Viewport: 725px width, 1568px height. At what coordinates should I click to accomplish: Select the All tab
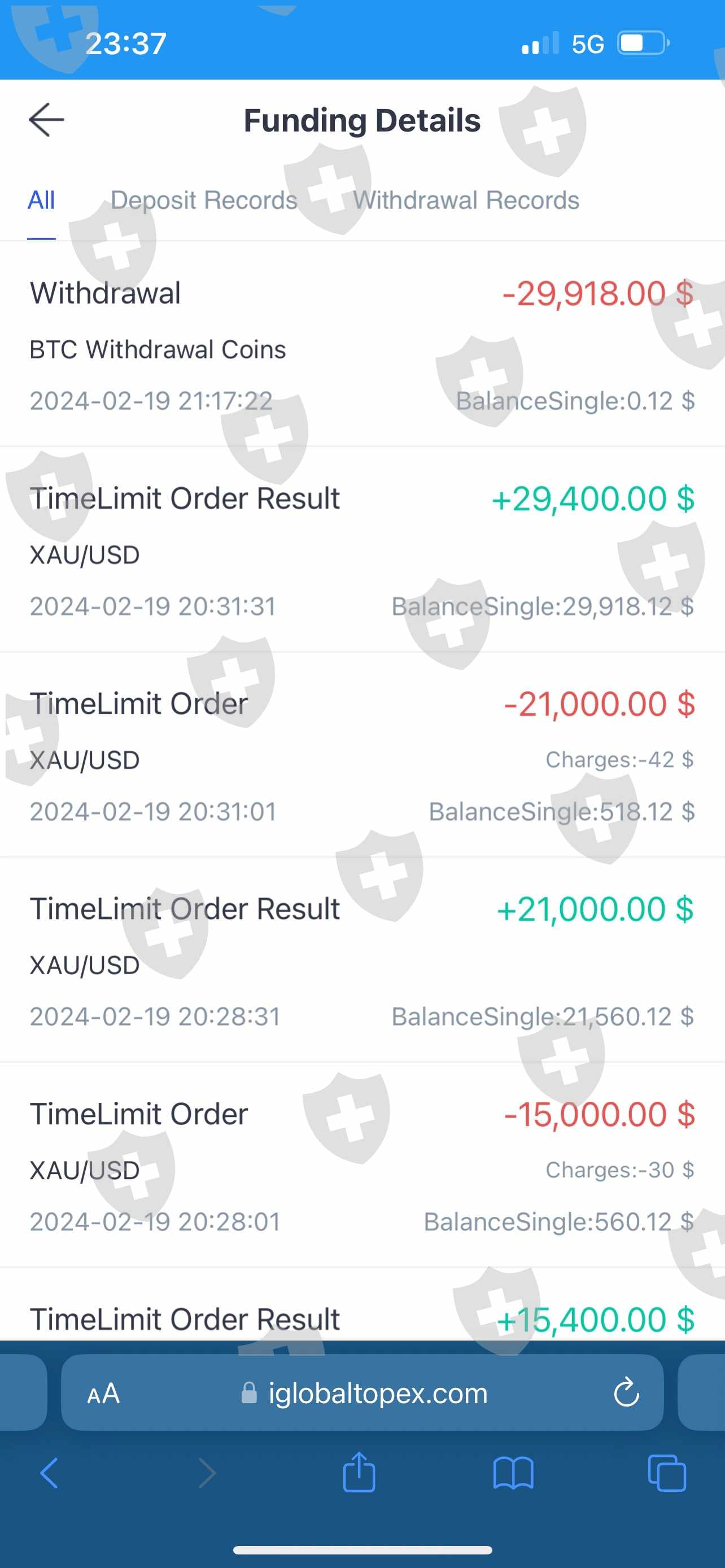[41, 200]
